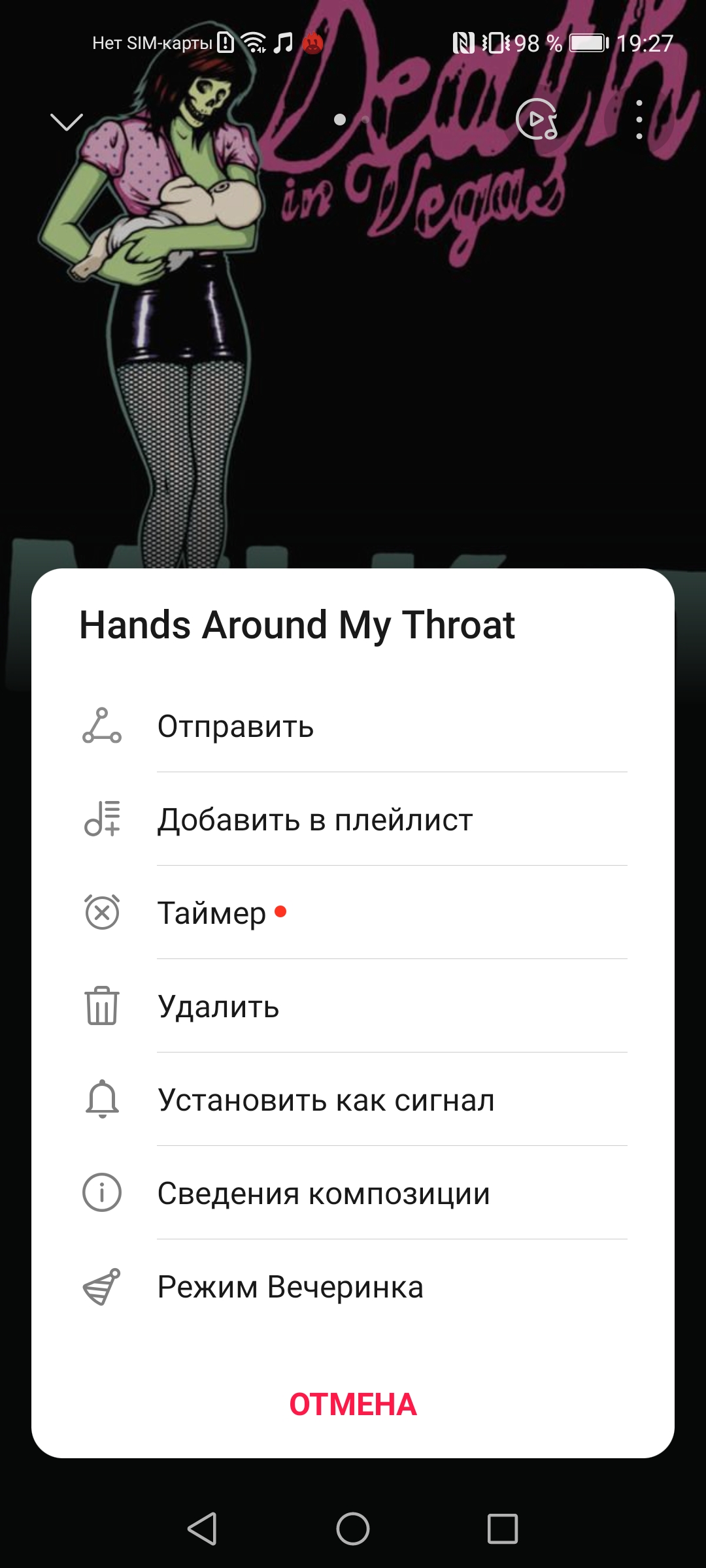Open Сведения композиции
The height and width of the screenshot is (1568, 706).
coord(353,1193)
